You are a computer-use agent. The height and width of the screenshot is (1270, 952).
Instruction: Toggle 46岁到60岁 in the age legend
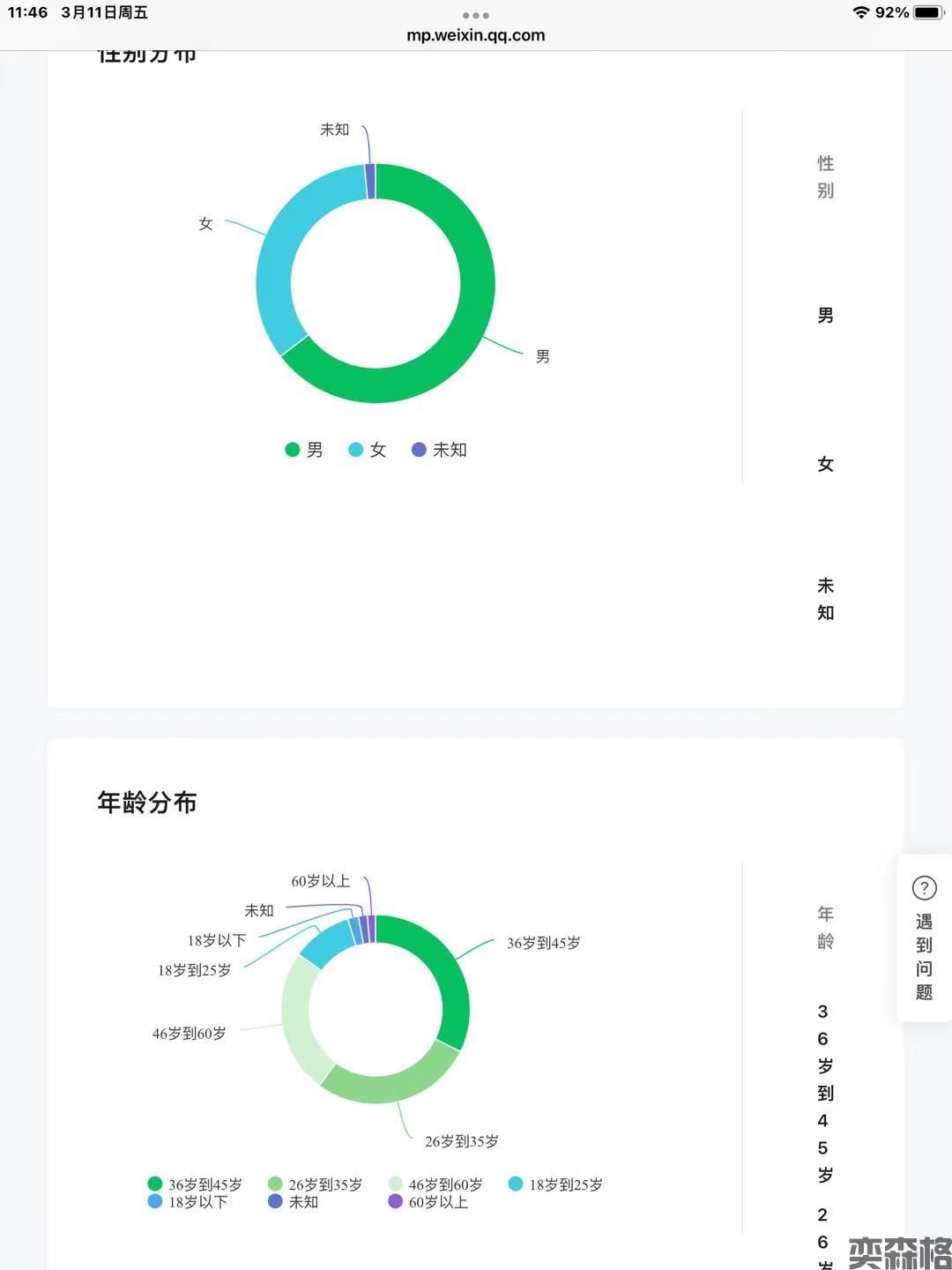click(435, 1184)
